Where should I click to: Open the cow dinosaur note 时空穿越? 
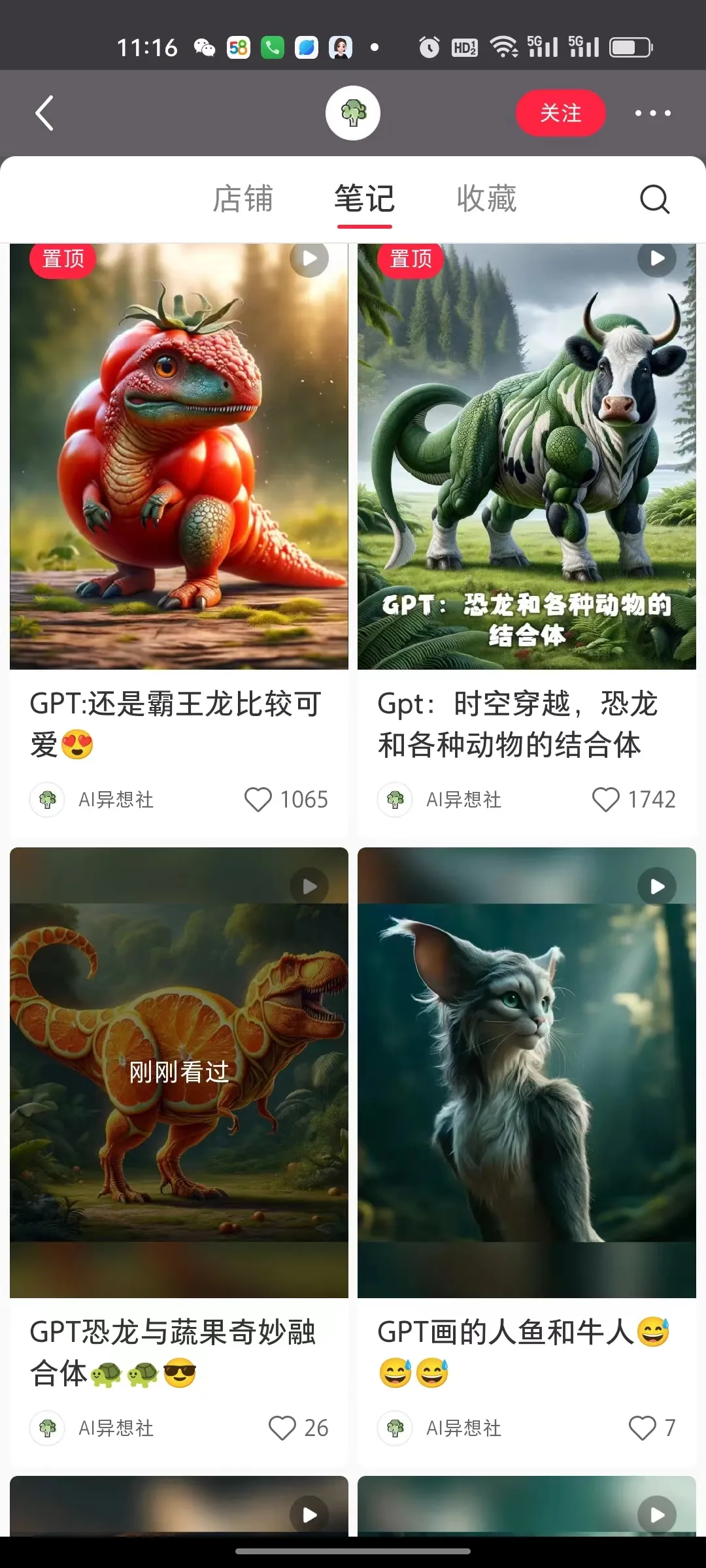click(526, 457)
